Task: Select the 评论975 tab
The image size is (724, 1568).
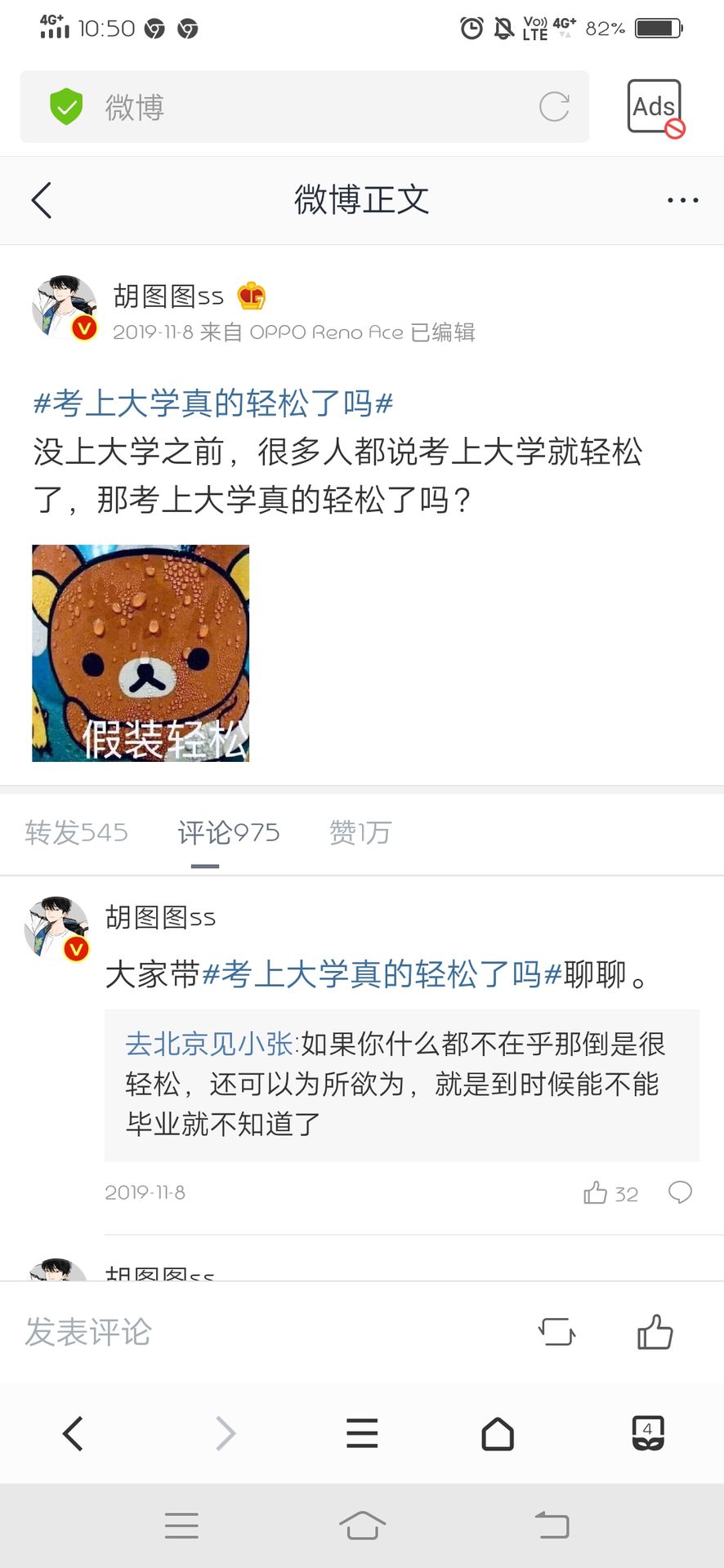Action: [x=229, y=832]
